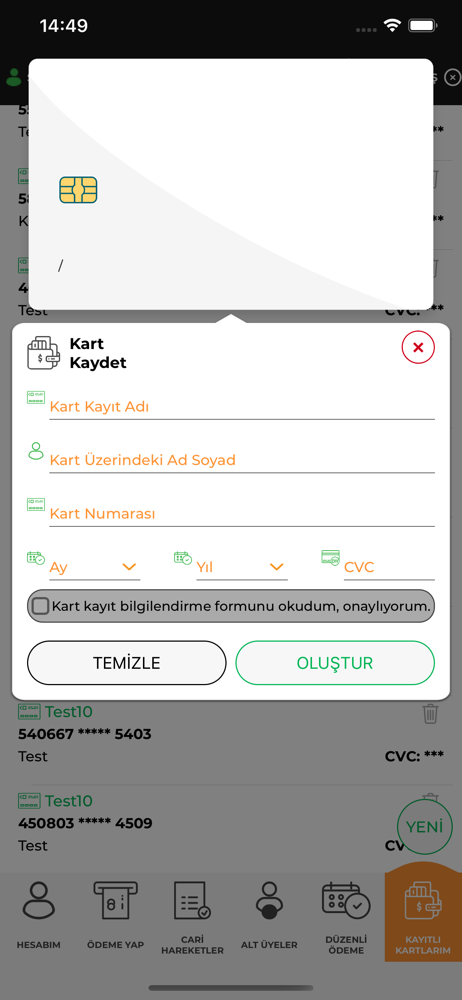Image resolution: width=462 pixels, height=1000 pixels.
Task: Focus the Kart Kayıt Adı field
Action: click(242, 406)
